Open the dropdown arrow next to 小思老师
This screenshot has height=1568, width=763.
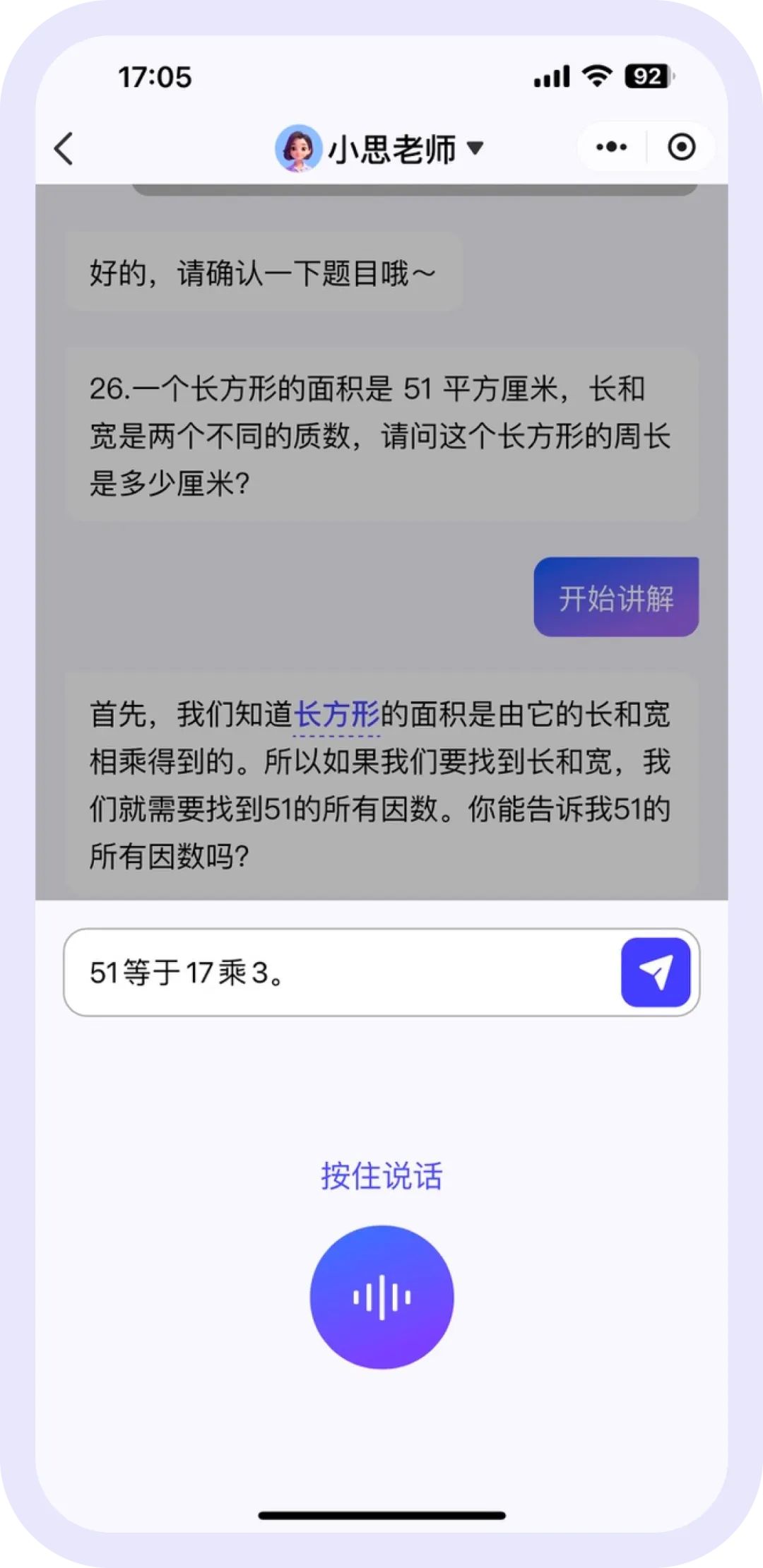476,148
